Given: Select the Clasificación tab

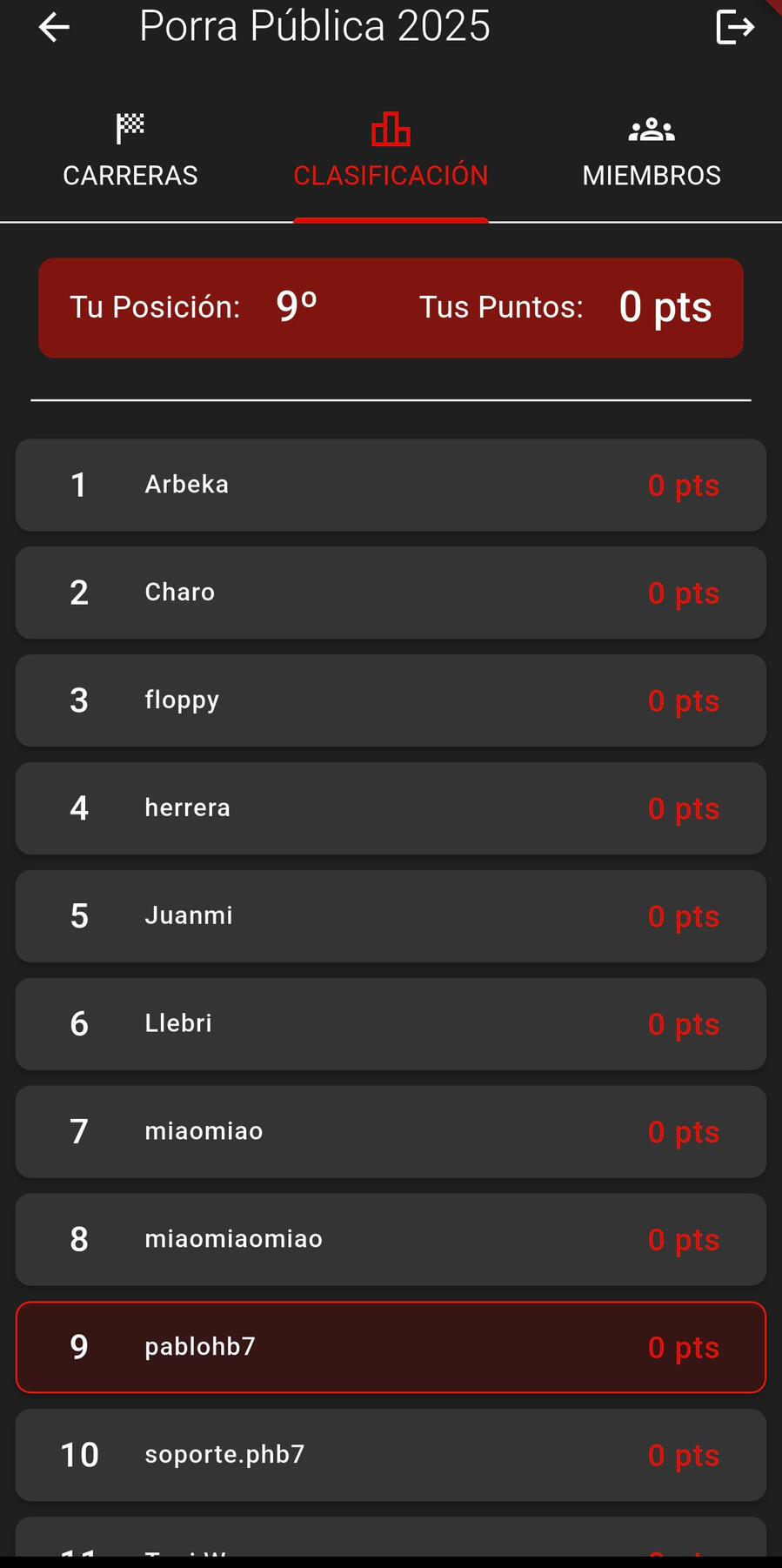Looking at the screenshot, I should pos(391,152).
